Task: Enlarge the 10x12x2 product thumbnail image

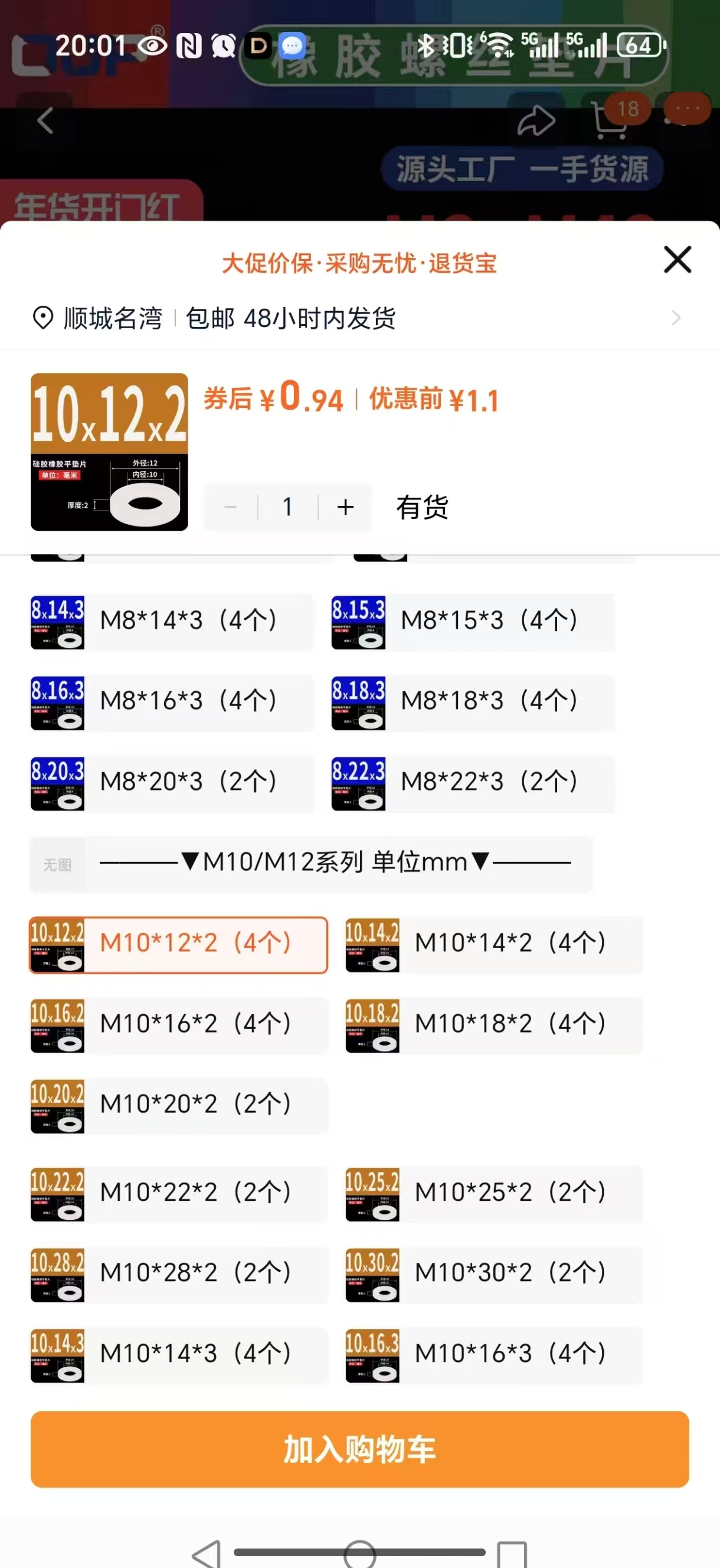Action: pos(110,452)
